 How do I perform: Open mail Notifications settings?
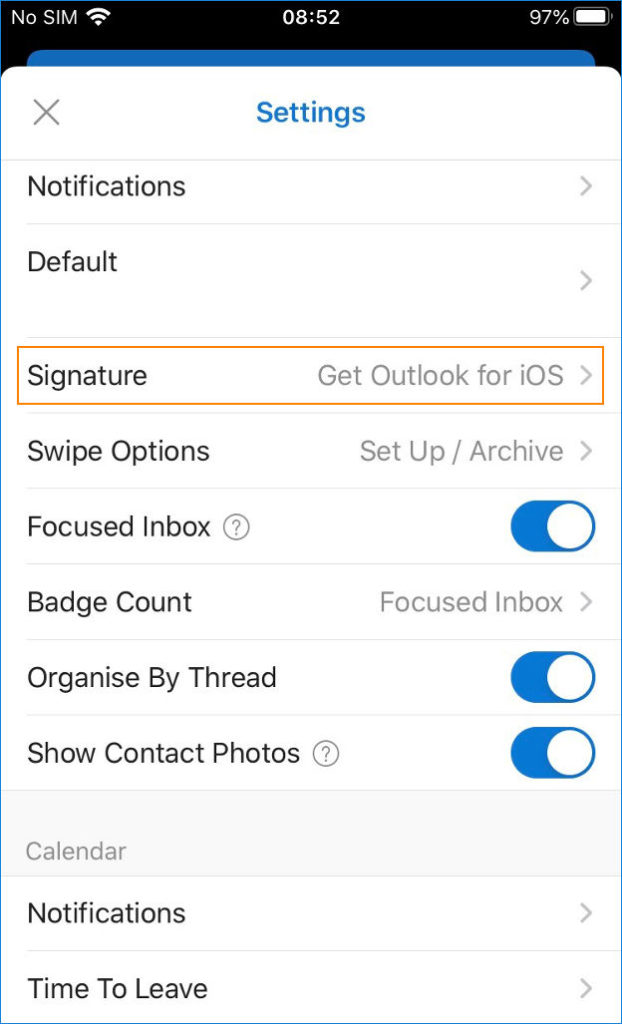click(x=310, y=187)
